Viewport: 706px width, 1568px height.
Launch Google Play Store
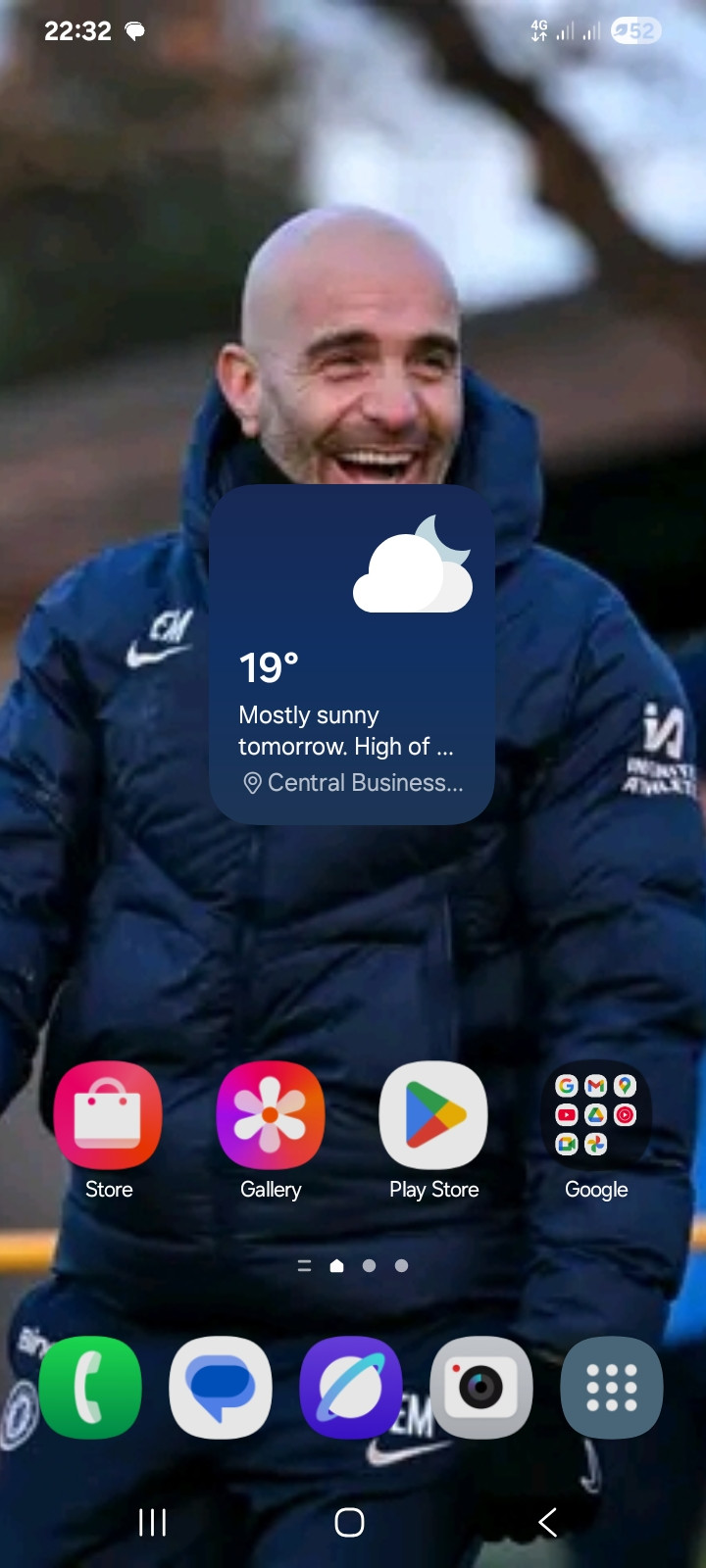[x=433, y=1115]
